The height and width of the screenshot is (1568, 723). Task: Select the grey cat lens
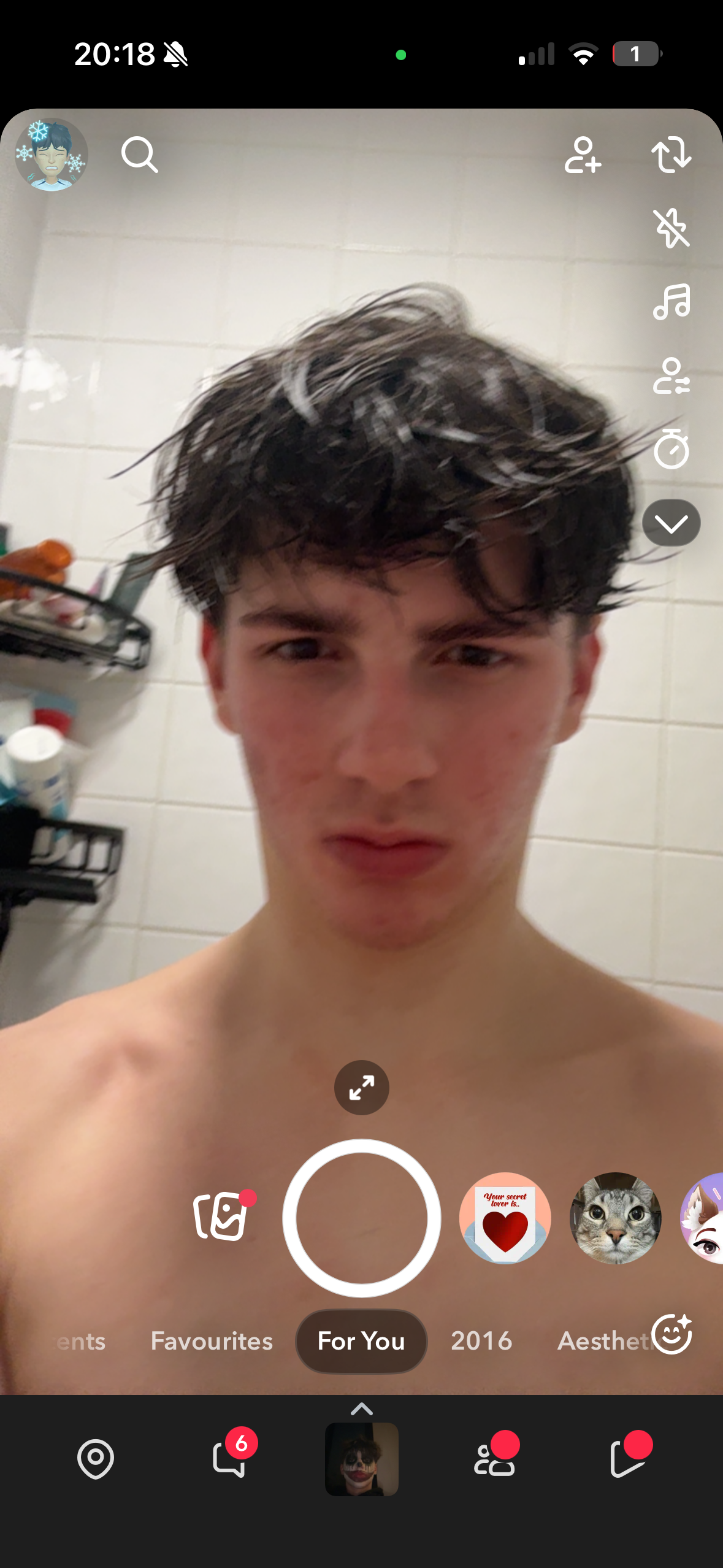[616, 1218]
